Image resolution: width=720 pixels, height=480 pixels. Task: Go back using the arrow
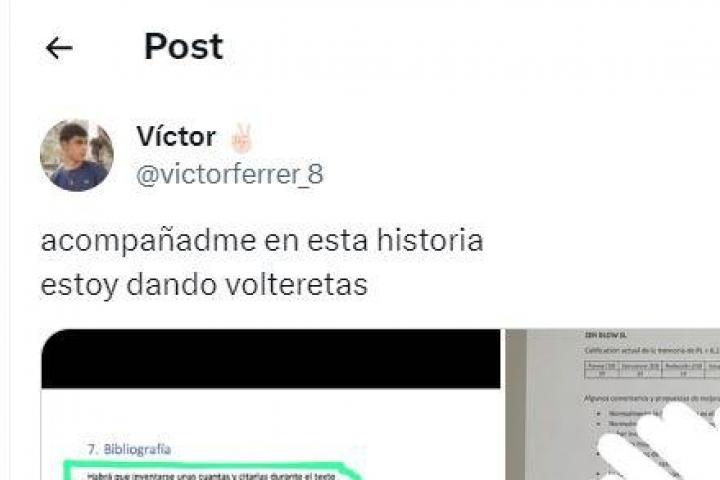pos(59,48)
